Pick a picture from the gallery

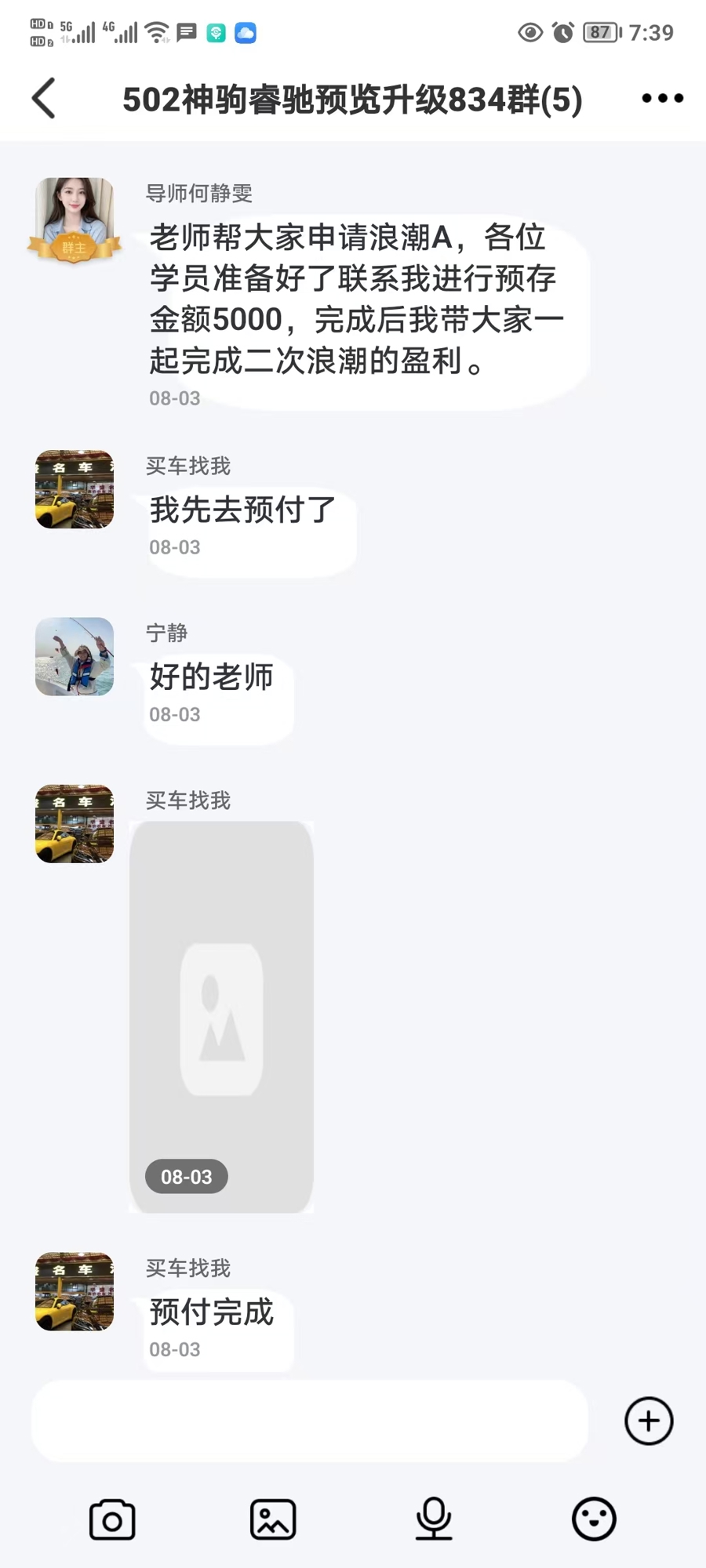click(273, 1519)
